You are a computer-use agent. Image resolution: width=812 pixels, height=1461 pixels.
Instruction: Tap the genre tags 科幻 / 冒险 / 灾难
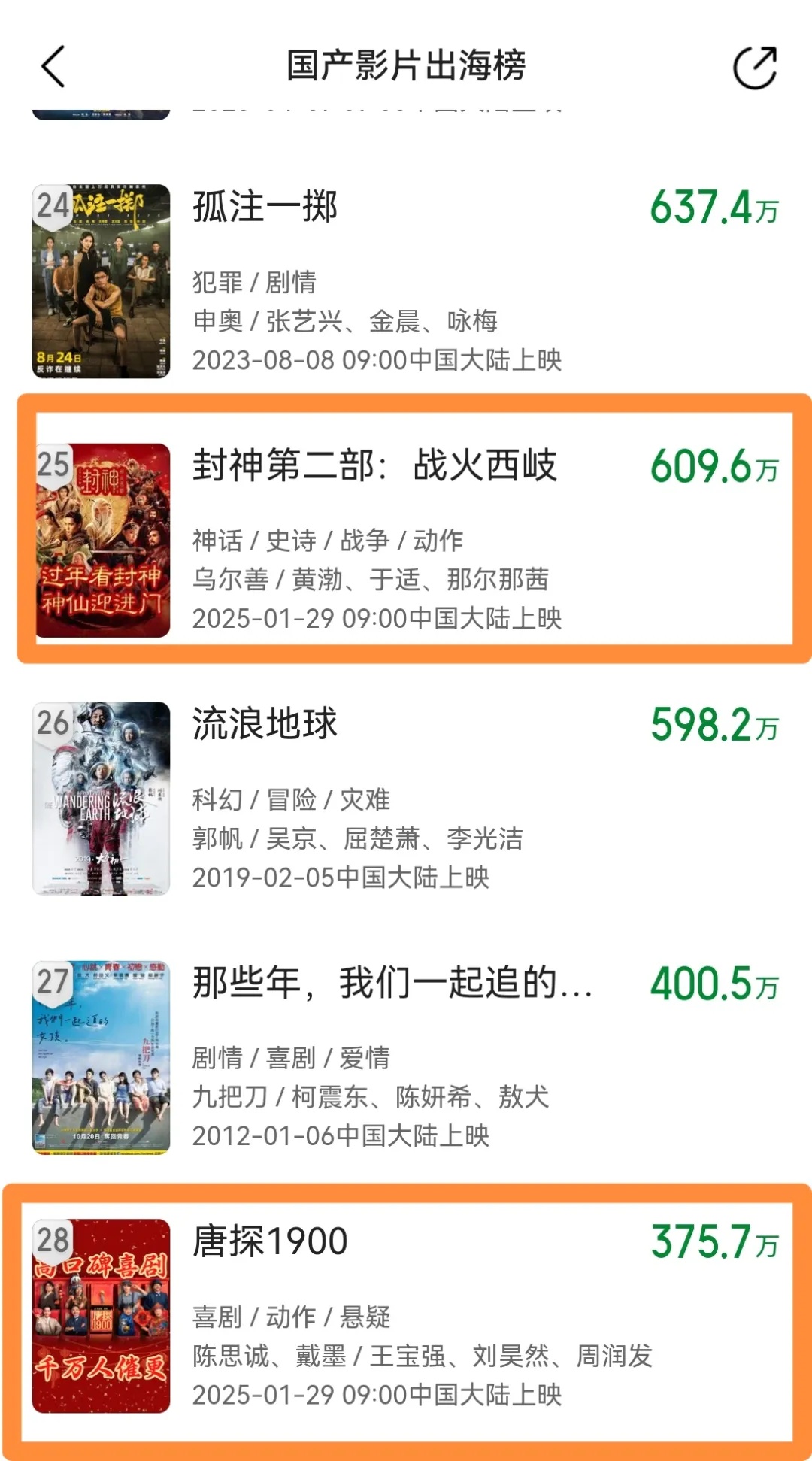click(289, 801)
